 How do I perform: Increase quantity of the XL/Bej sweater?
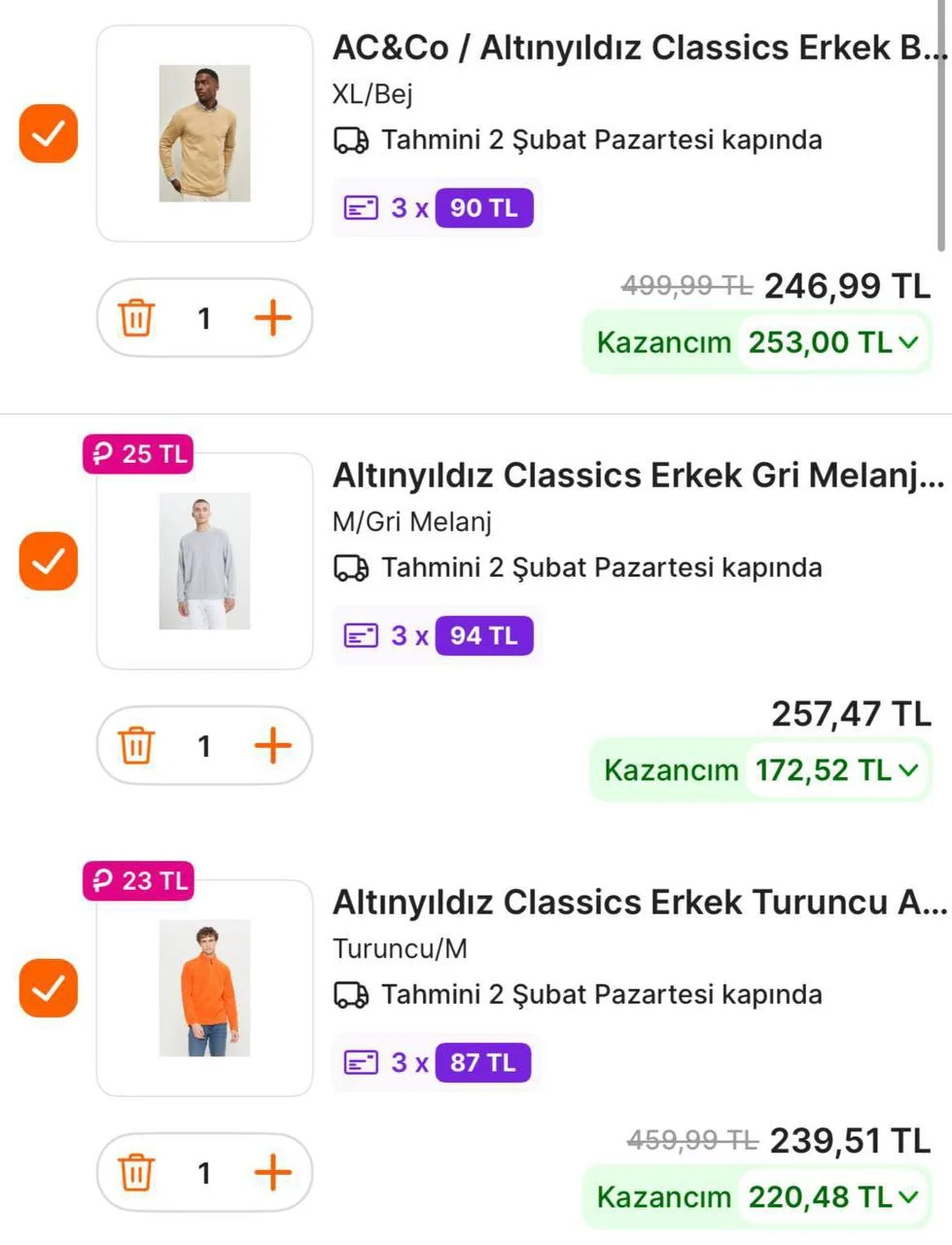tap(273, 318)
